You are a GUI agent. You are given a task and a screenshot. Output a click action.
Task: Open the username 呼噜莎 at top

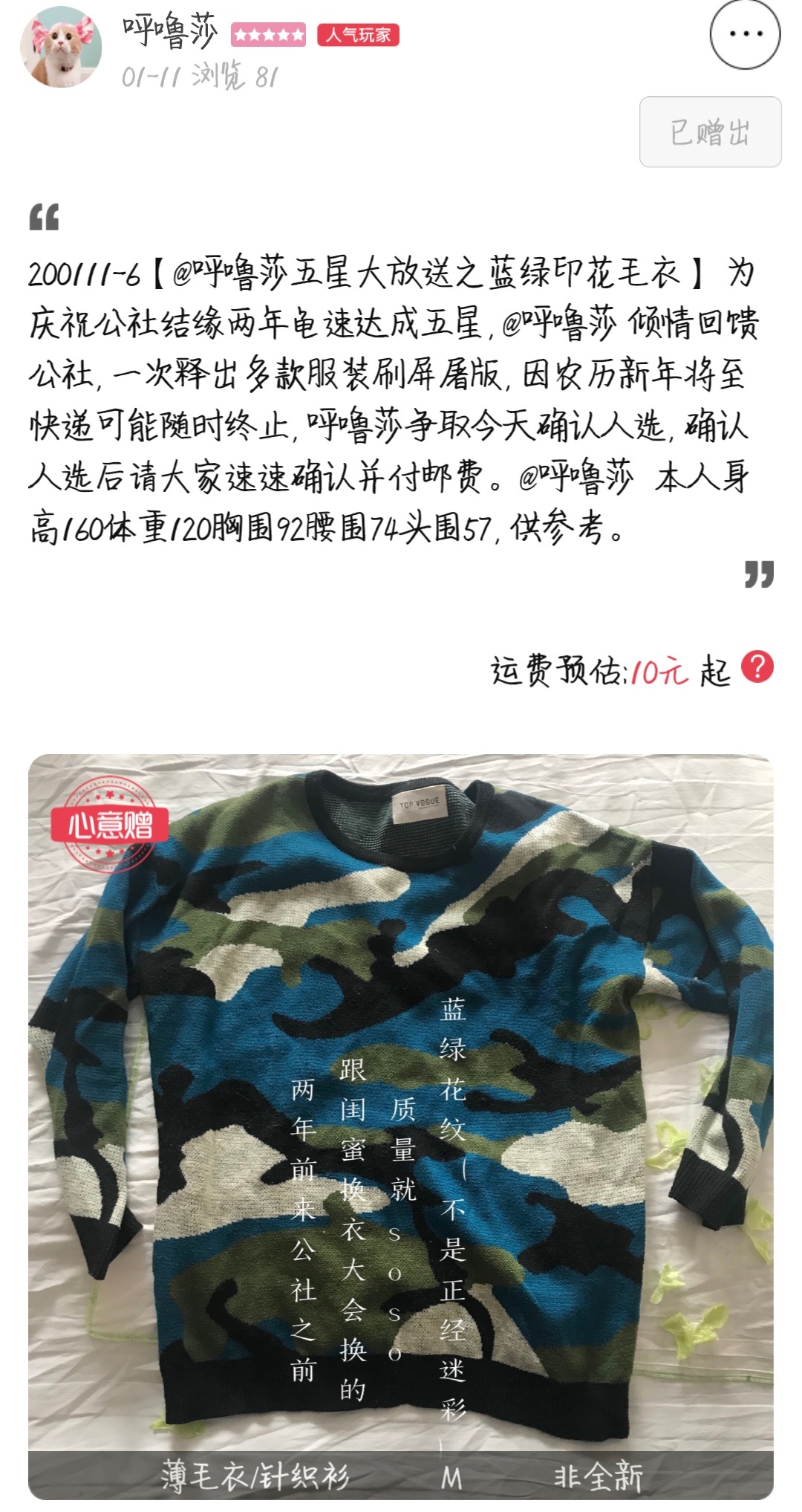[170, 31]
